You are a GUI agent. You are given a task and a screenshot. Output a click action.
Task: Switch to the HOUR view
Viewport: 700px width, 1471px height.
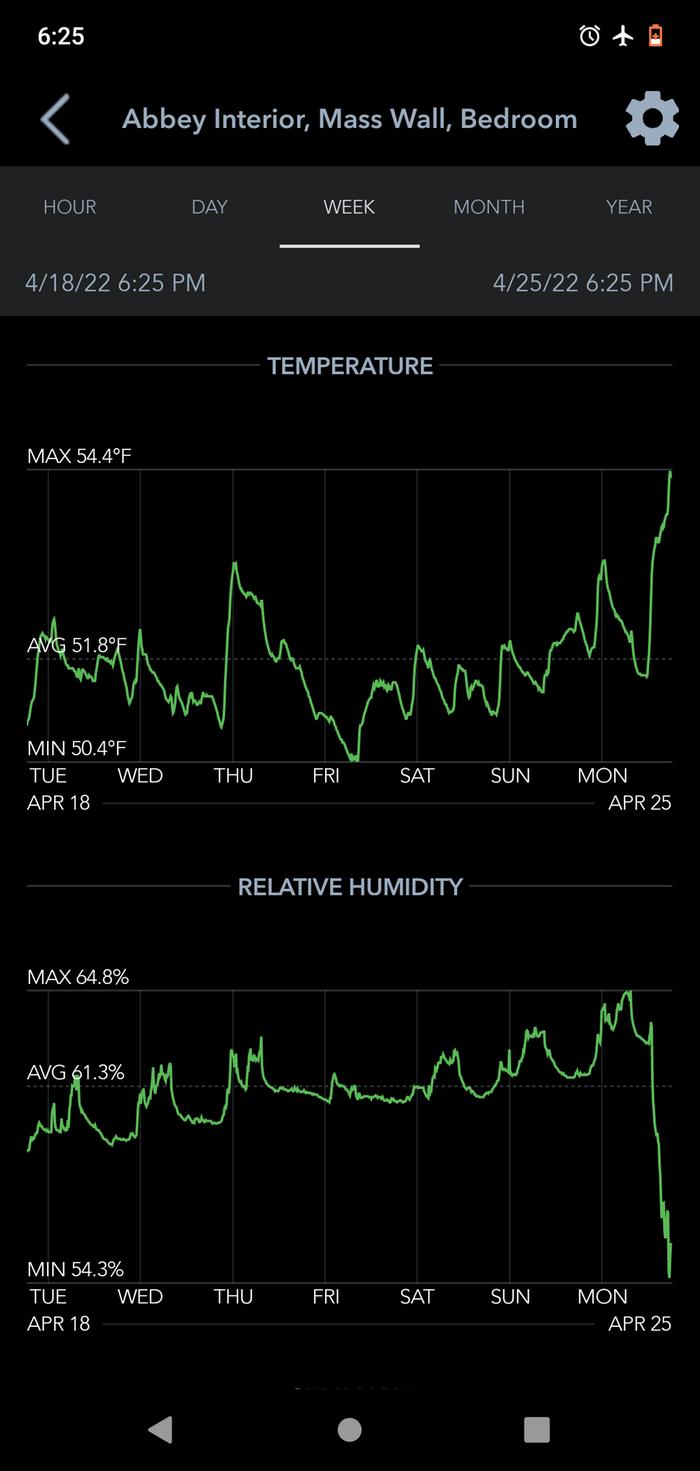pos(70,207)
